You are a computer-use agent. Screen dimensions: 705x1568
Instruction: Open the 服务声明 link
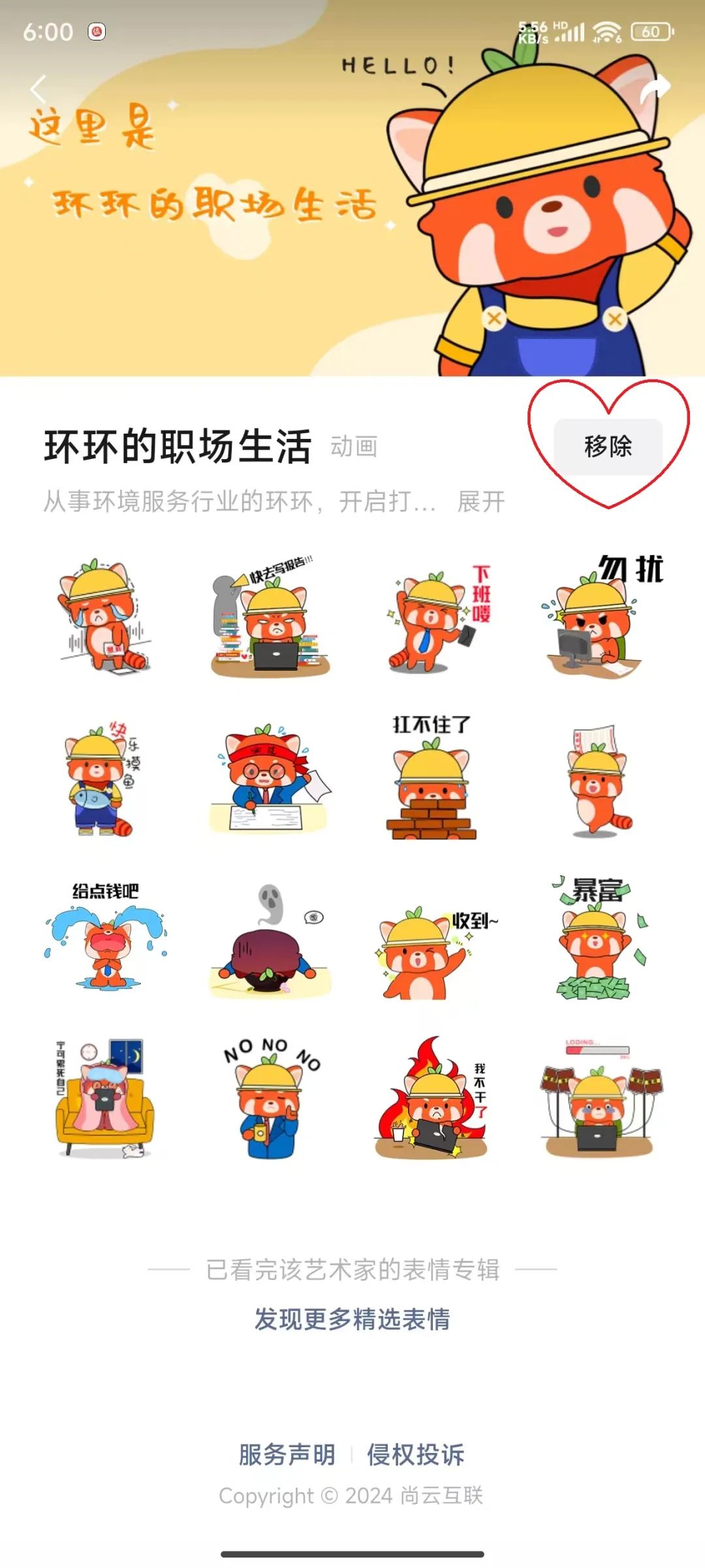pyautogui.click(x=287, y=1454)
